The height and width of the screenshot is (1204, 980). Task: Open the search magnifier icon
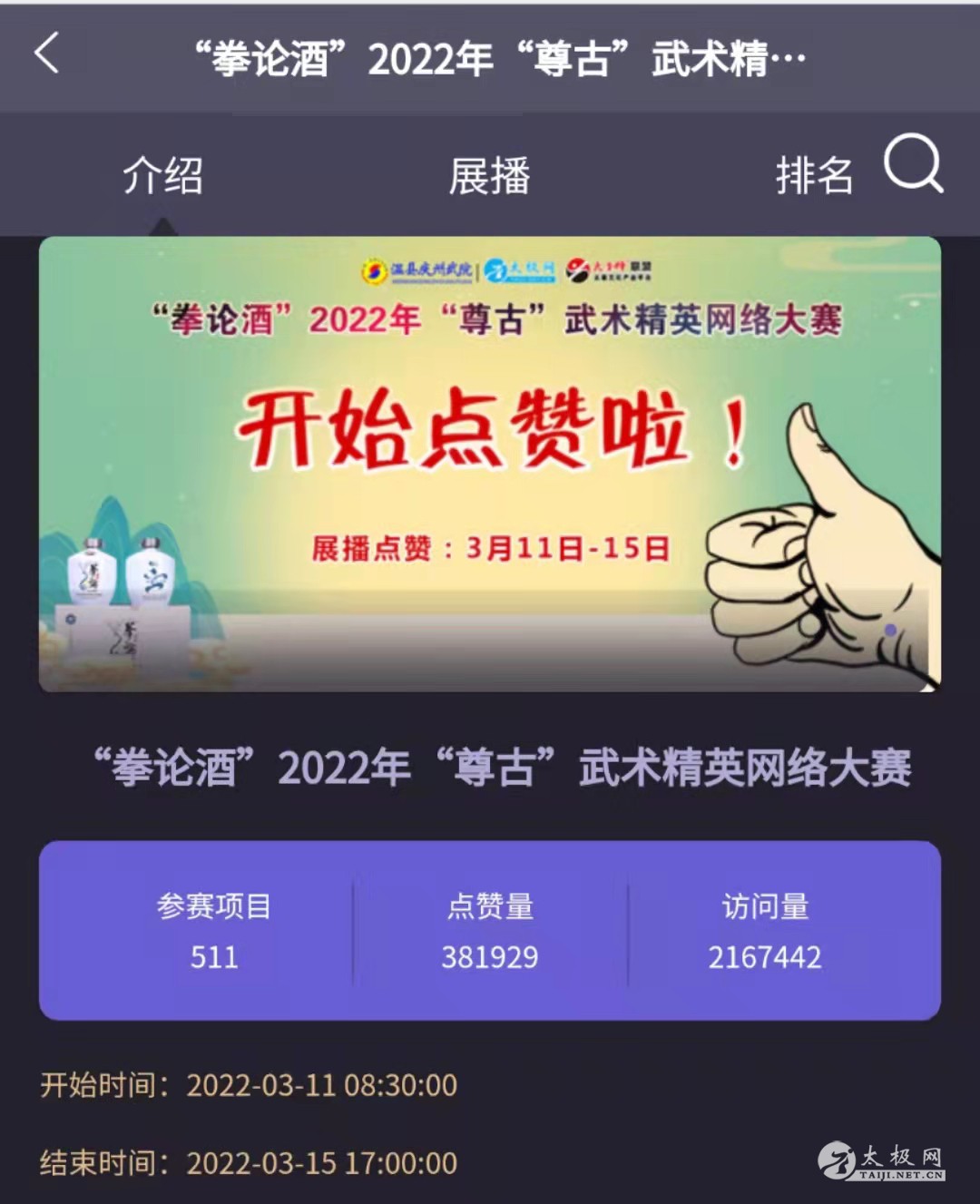pos(912,164)
